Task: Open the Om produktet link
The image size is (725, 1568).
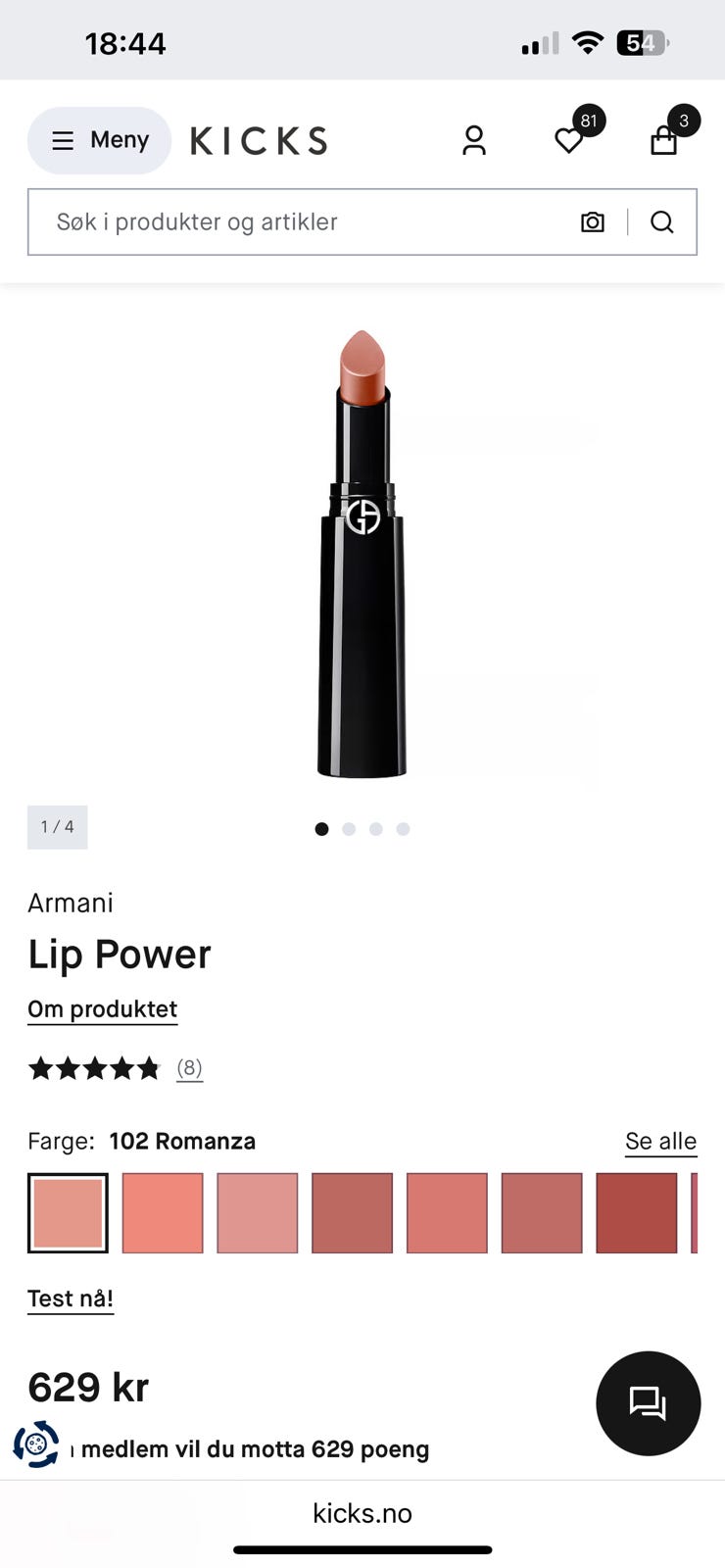Action: (x=102, y=1009)
